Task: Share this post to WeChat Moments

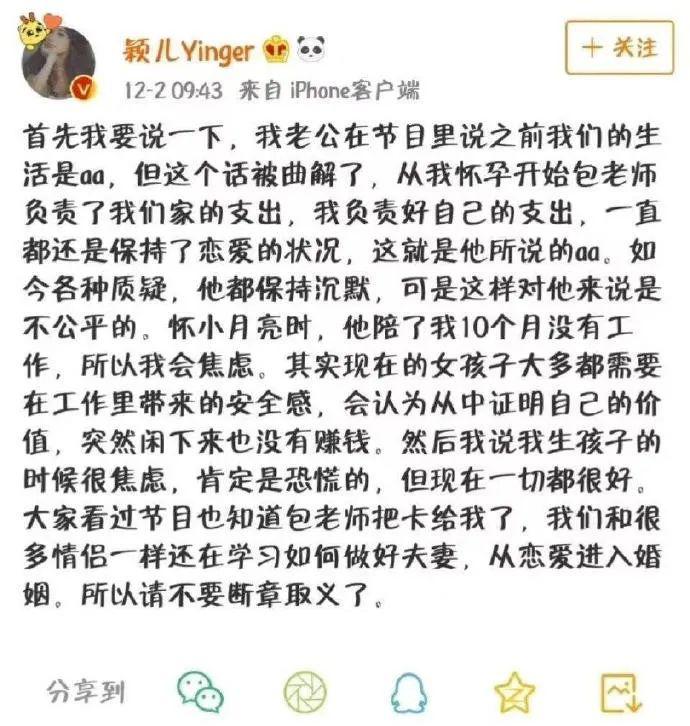Action: [305, 691]
